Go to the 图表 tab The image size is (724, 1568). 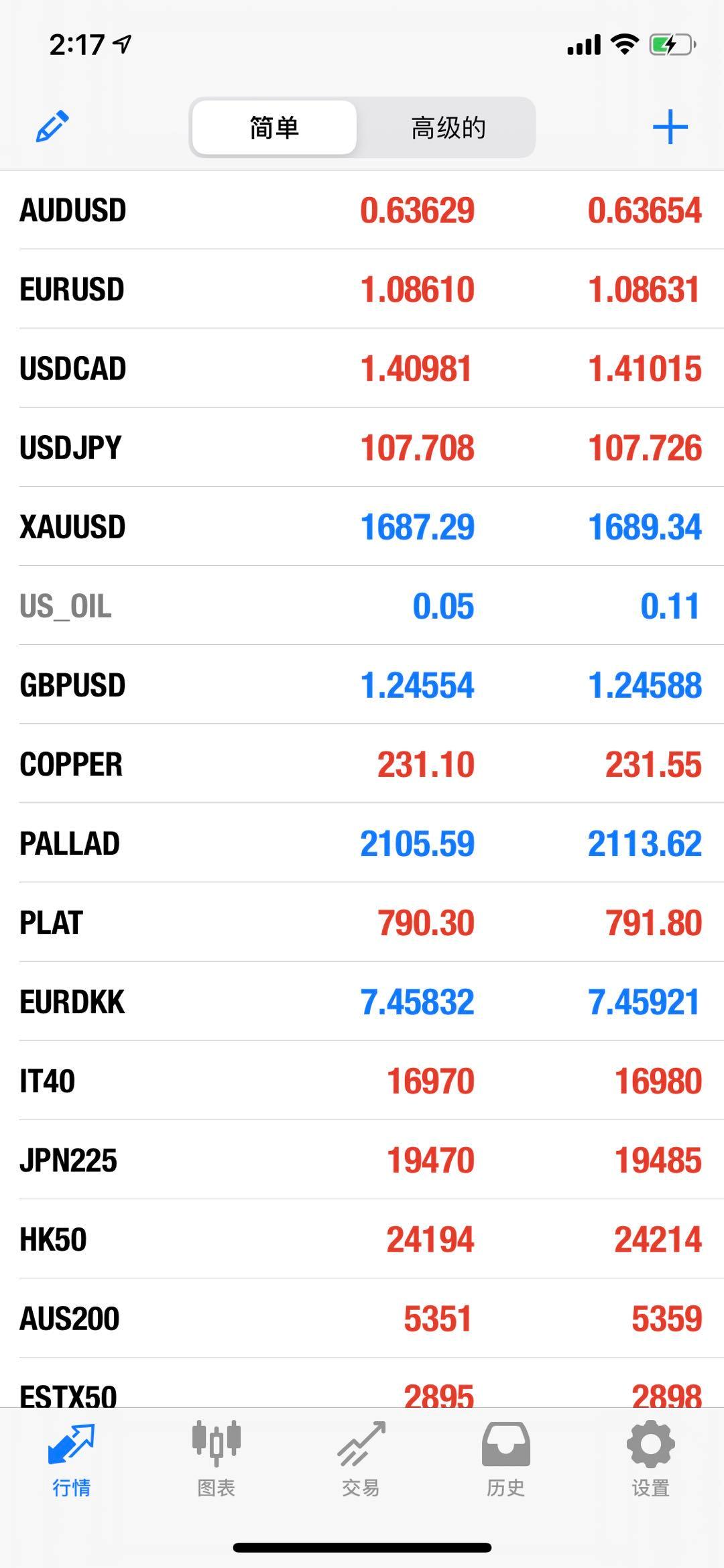[216, 1459]
